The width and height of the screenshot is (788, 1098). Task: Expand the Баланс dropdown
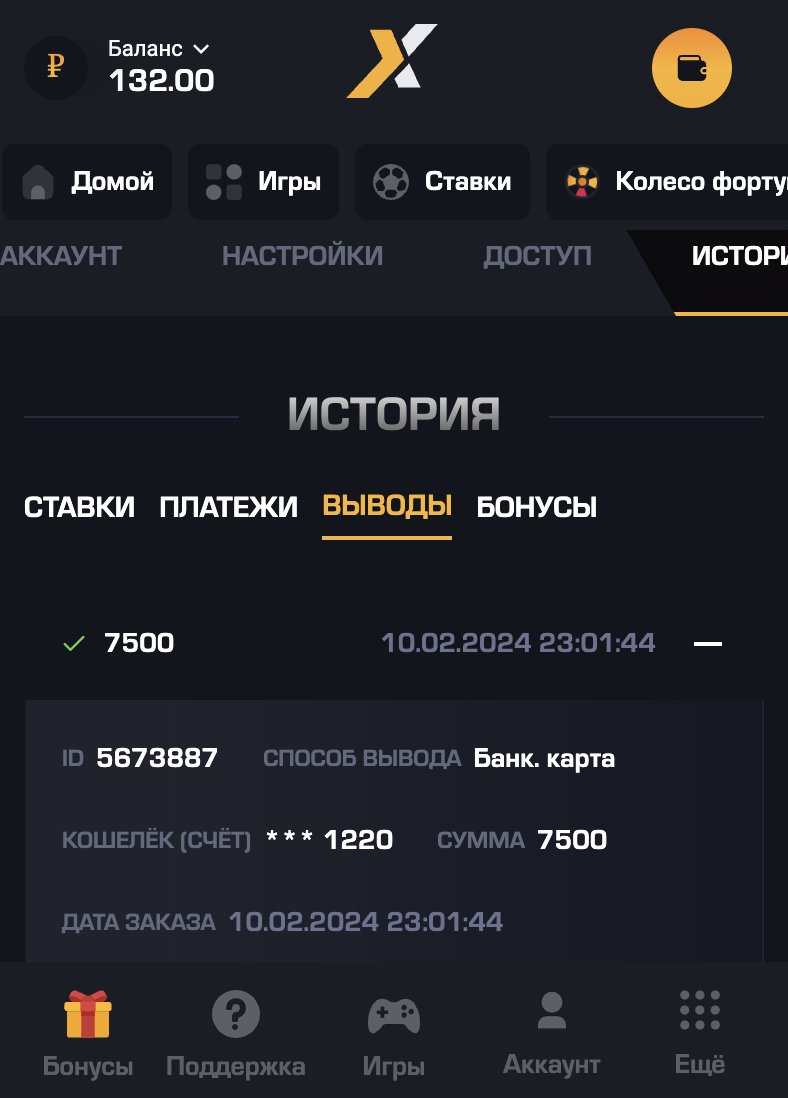click(160, 49)
